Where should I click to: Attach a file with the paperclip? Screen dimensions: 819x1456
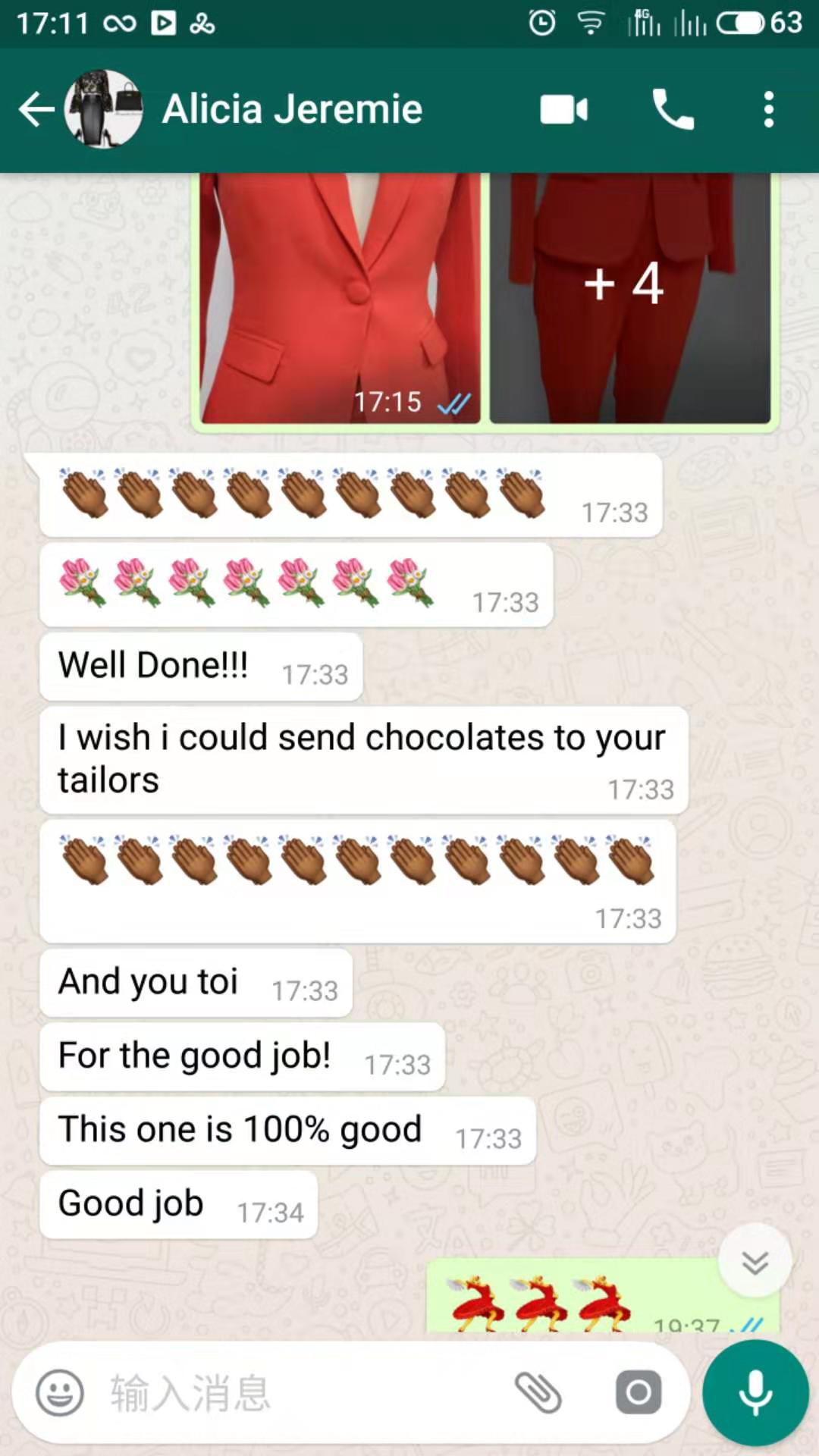coord(538,1392)
